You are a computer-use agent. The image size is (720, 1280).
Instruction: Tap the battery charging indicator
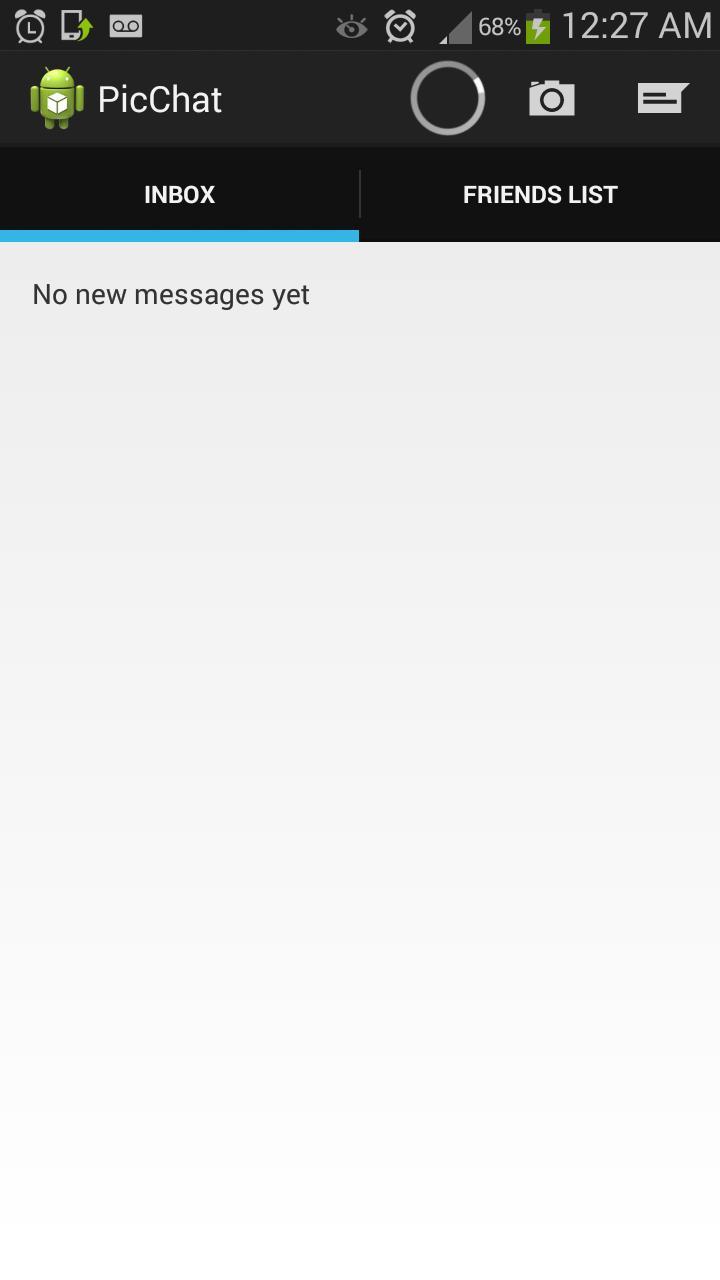point(536,25)
